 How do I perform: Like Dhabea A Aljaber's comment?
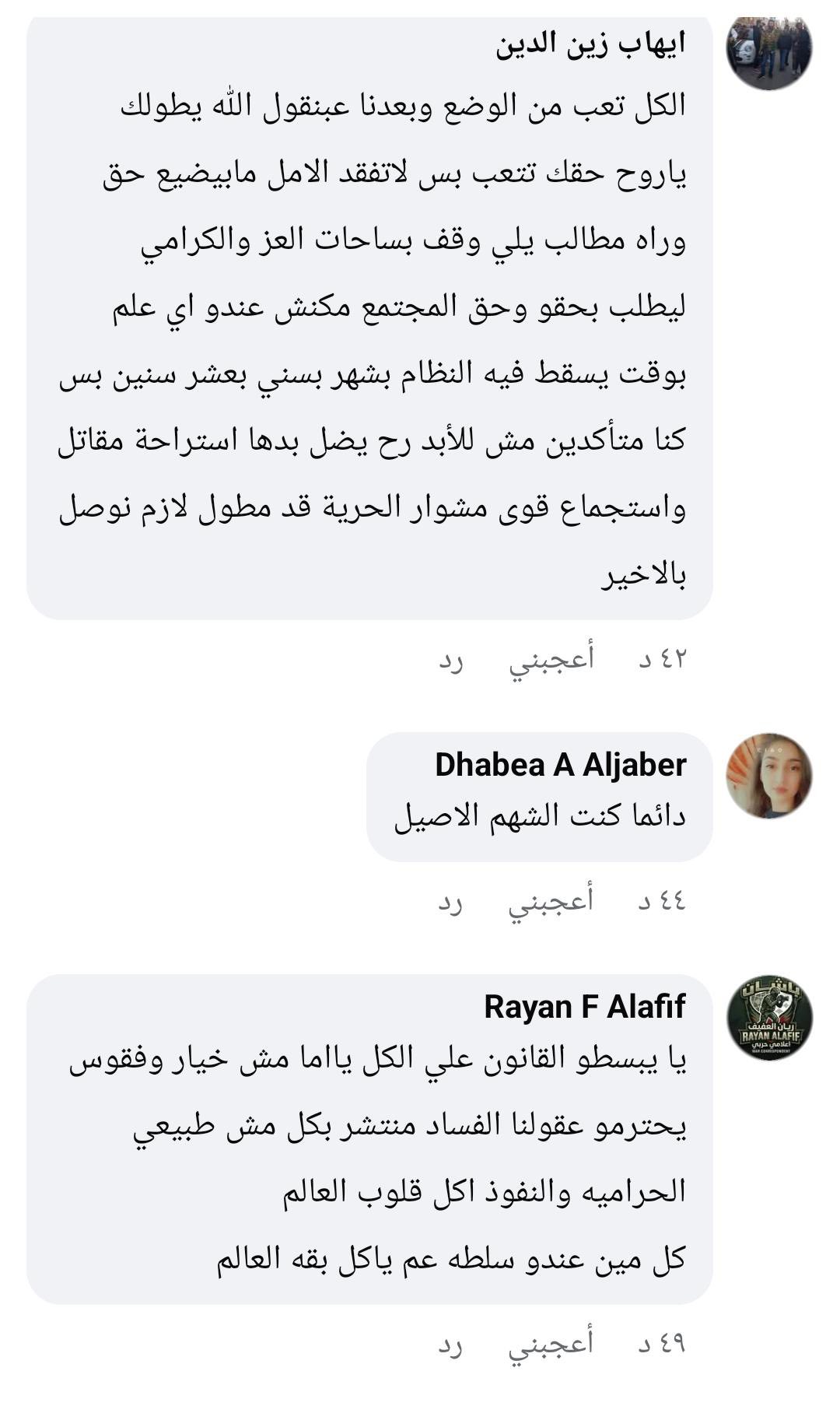(551, 901)
